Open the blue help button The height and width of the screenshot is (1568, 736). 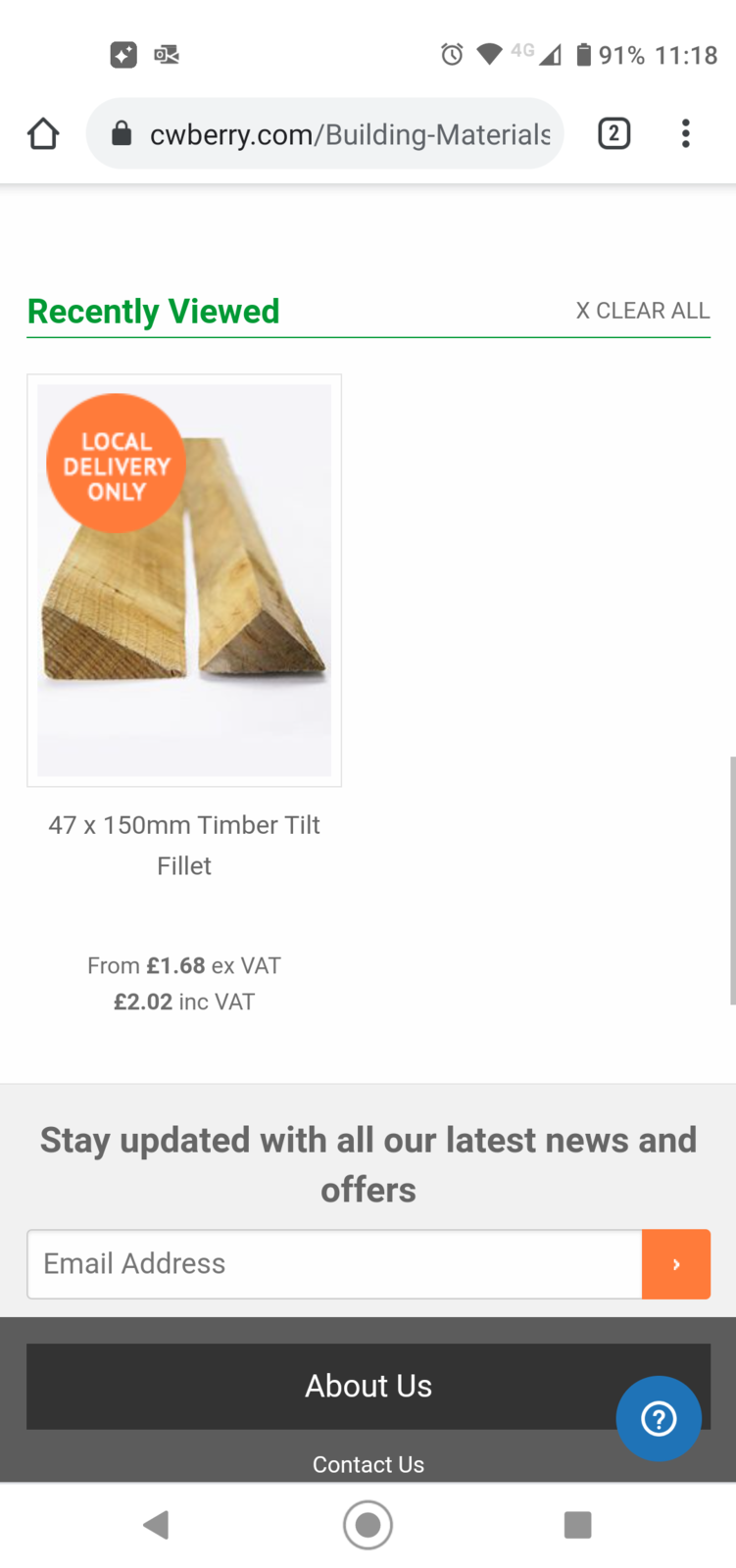(659, 1418)
